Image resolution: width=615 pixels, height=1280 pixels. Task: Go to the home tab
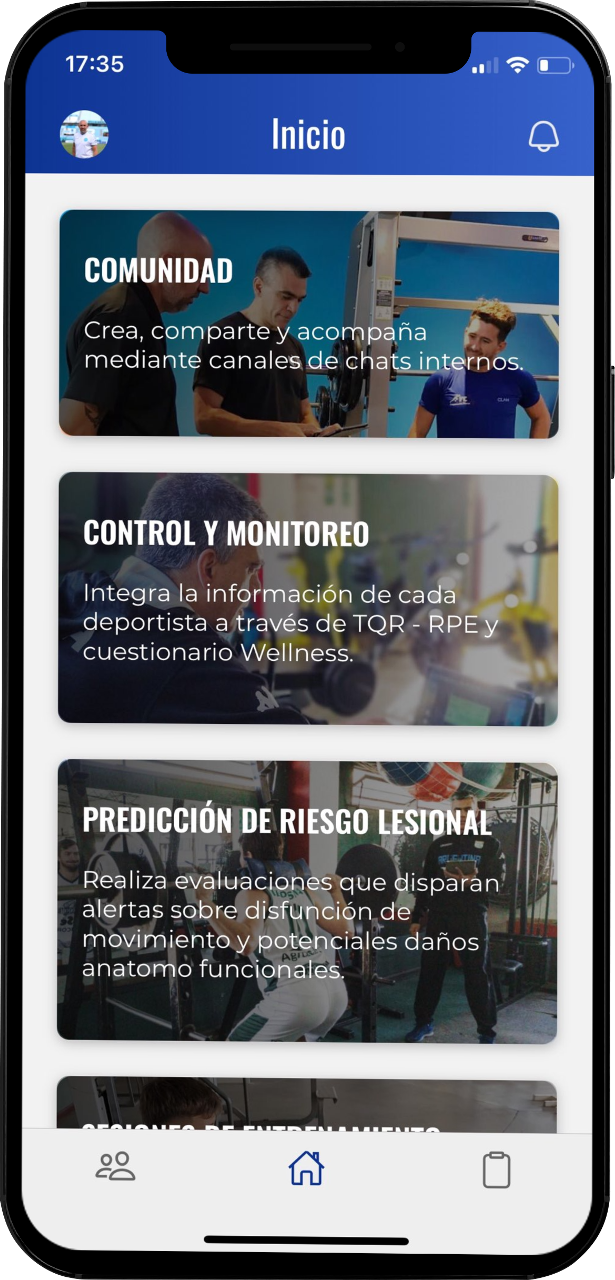306,1167
